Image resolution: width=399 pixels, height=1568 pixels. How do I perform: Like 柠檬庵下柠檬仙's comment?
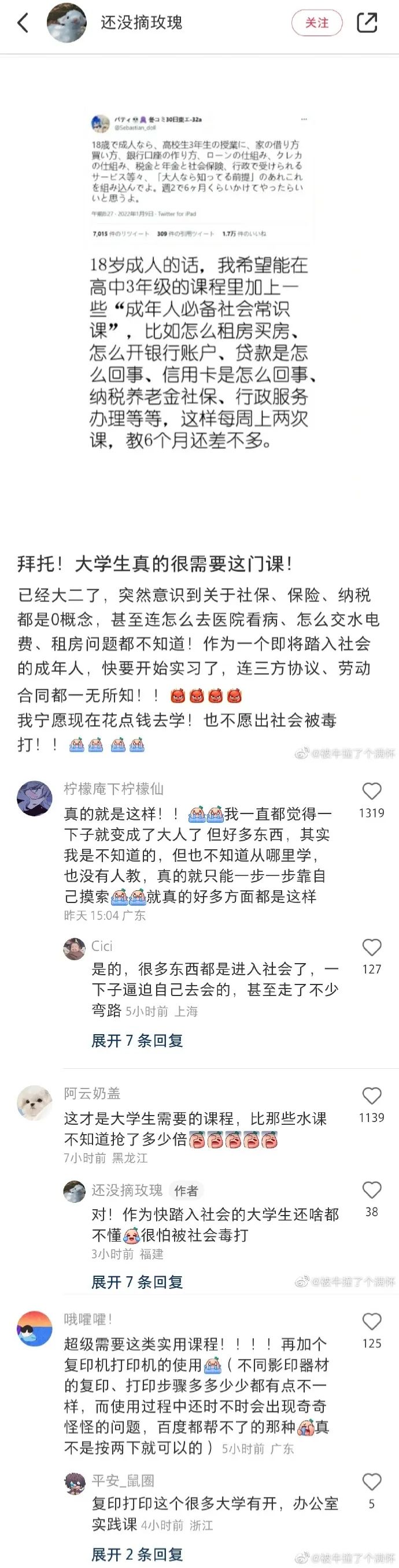(372, 792)
